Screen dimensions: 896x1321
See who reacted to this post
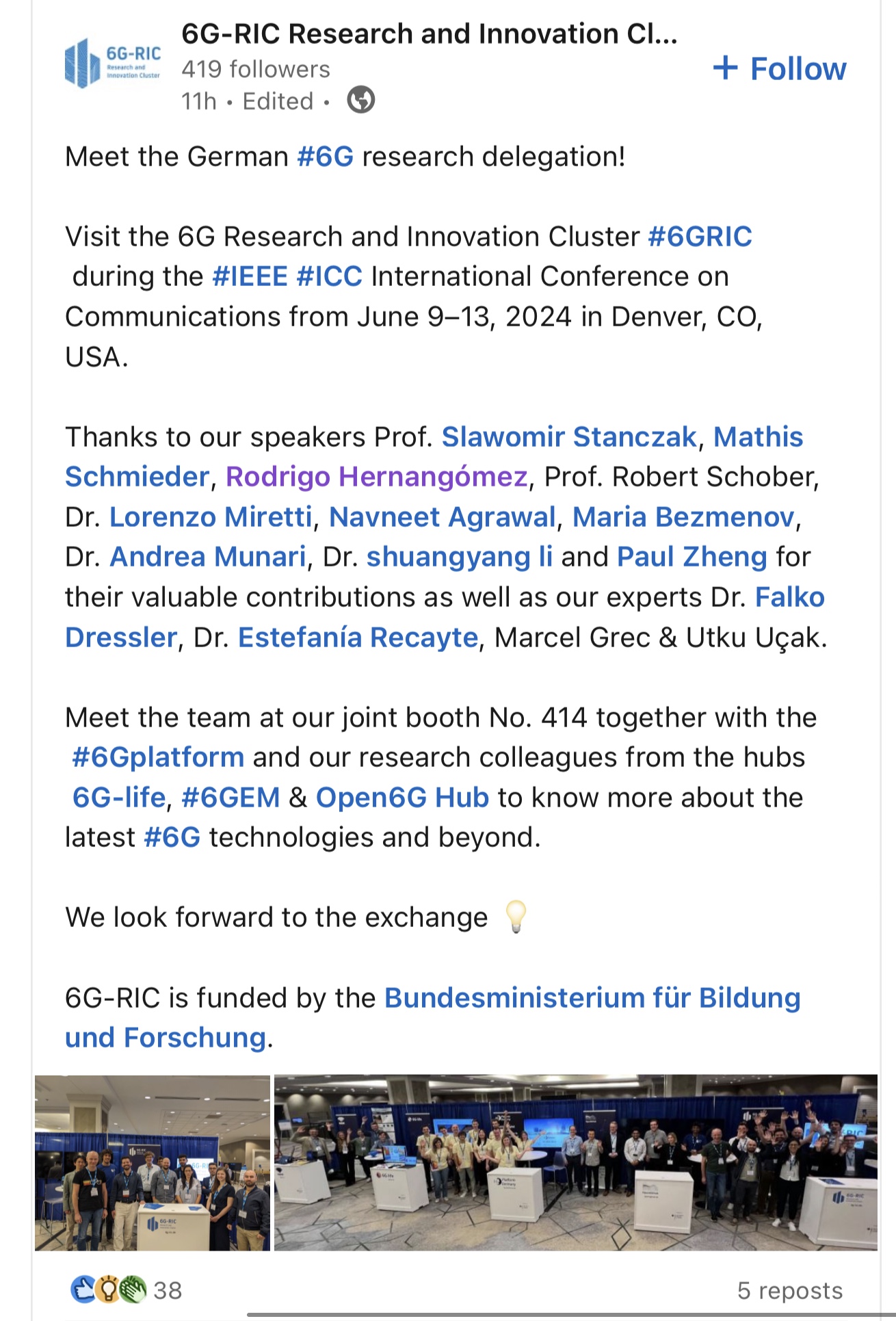(x=127, y=1290)
